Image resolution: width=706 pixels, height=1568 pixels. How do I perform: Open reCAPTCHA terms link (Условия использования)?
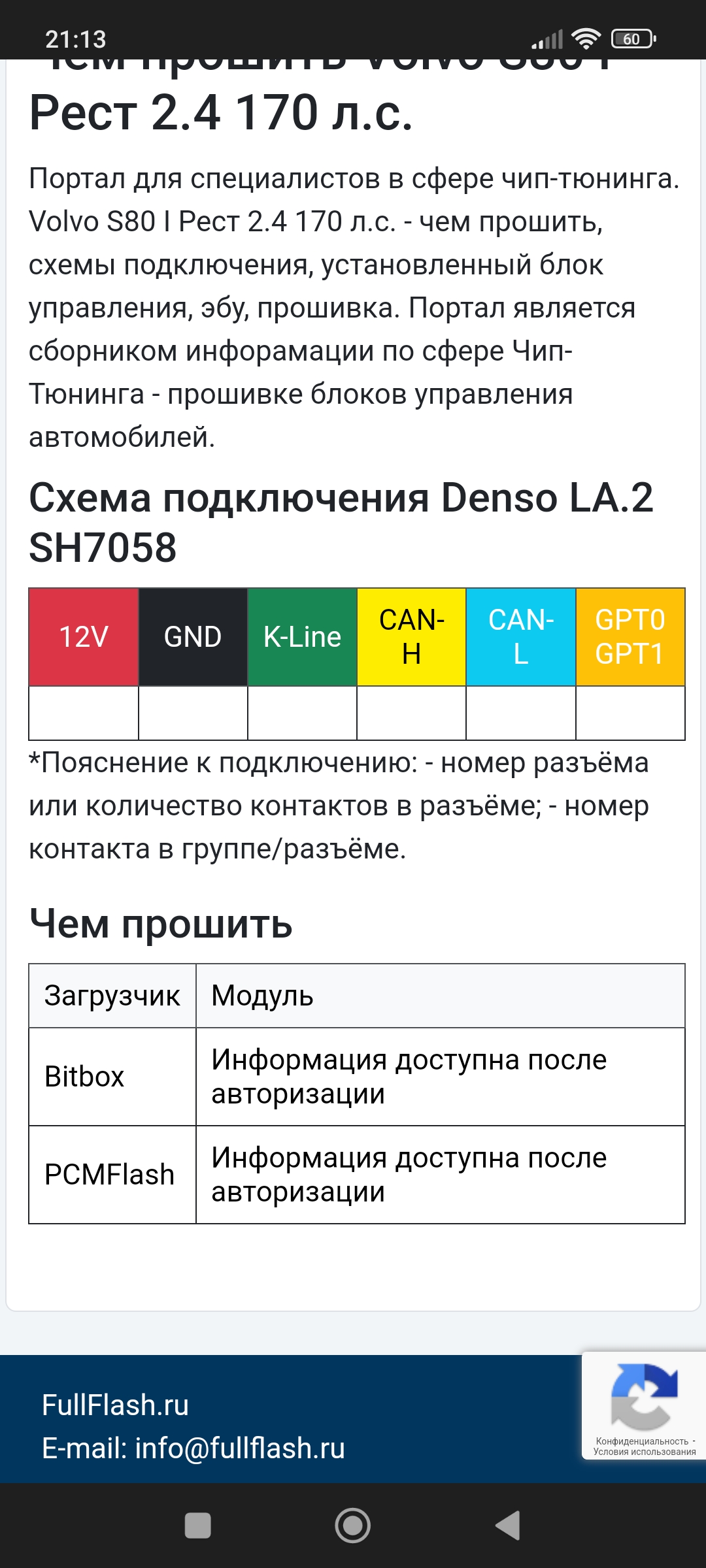click(x=644, y=1452)
